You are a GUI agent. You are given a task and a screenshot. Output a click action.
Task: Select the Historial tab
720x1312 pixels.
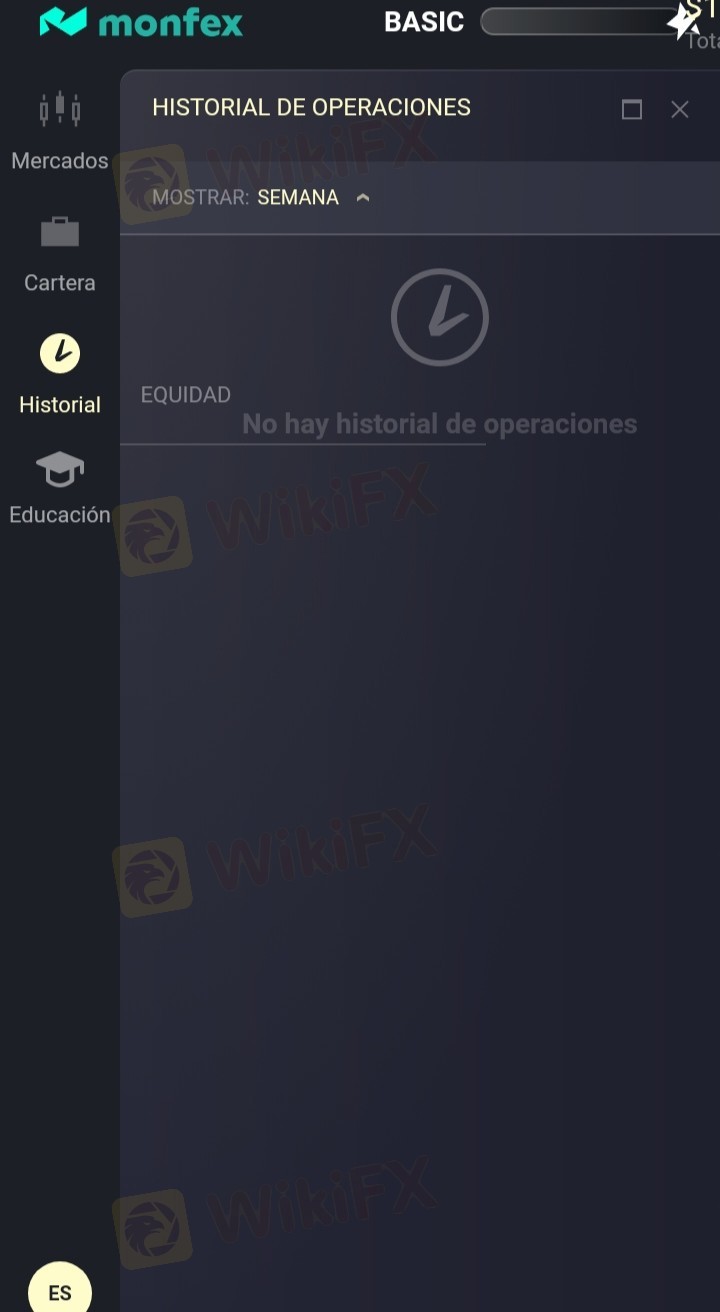pos(60,375)
